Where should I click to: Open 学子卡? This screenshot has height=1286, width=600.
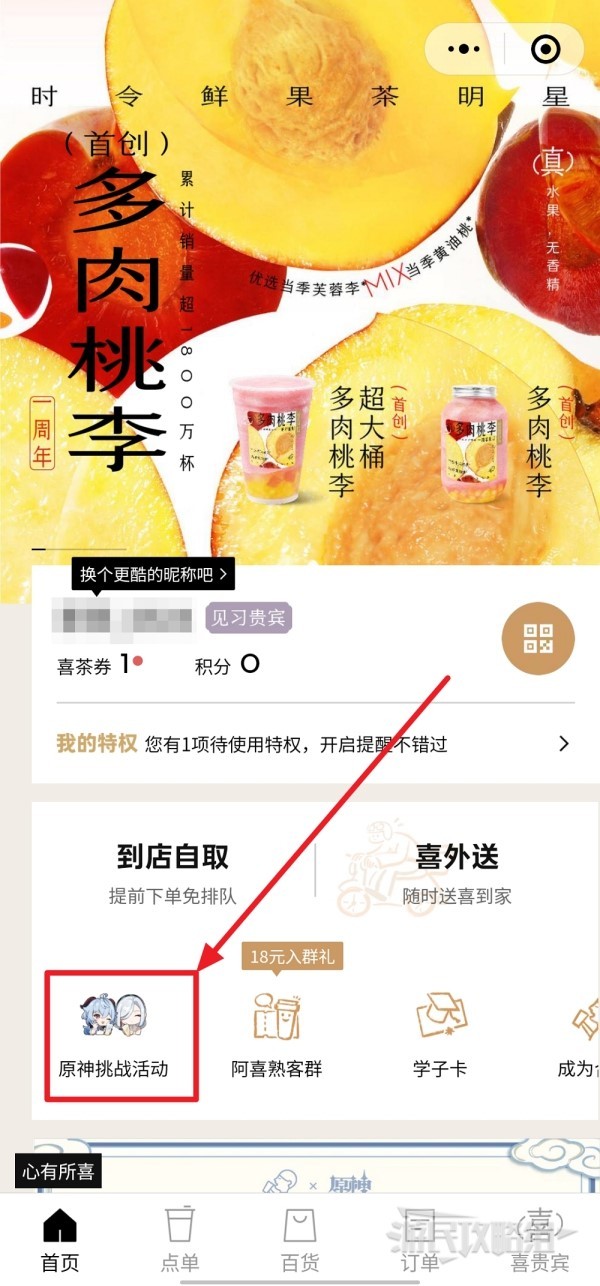pyautogui.click(x=441, y=1035)
